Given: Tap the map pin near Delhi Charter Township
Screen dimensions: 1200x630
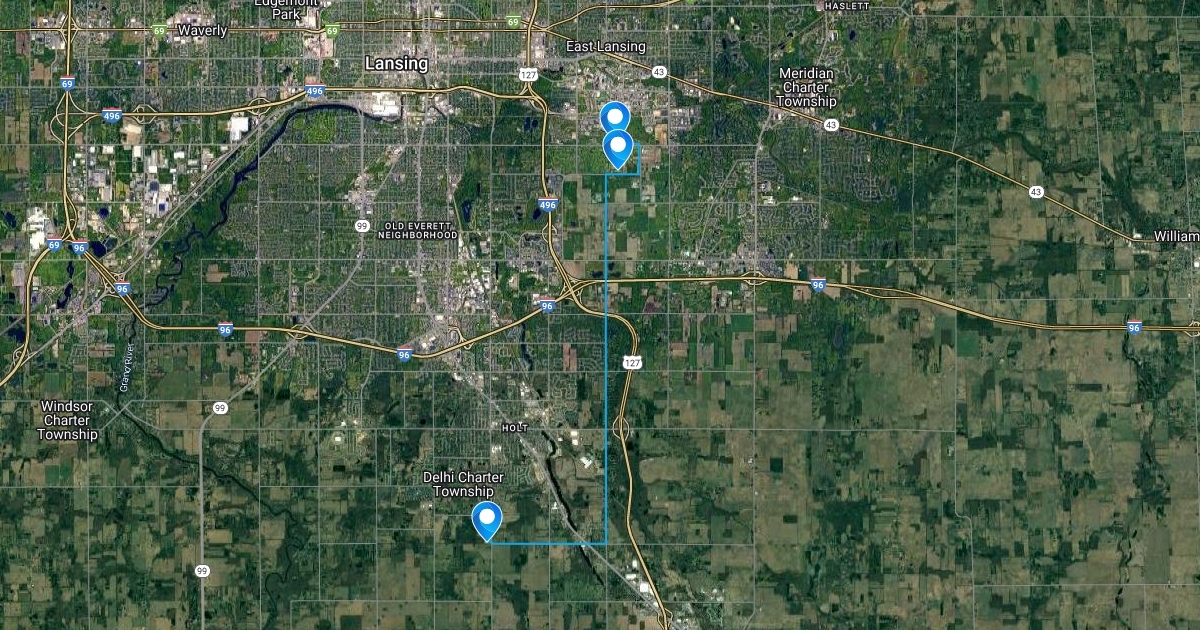Looking at the screenshot, I should click(487, 519).
